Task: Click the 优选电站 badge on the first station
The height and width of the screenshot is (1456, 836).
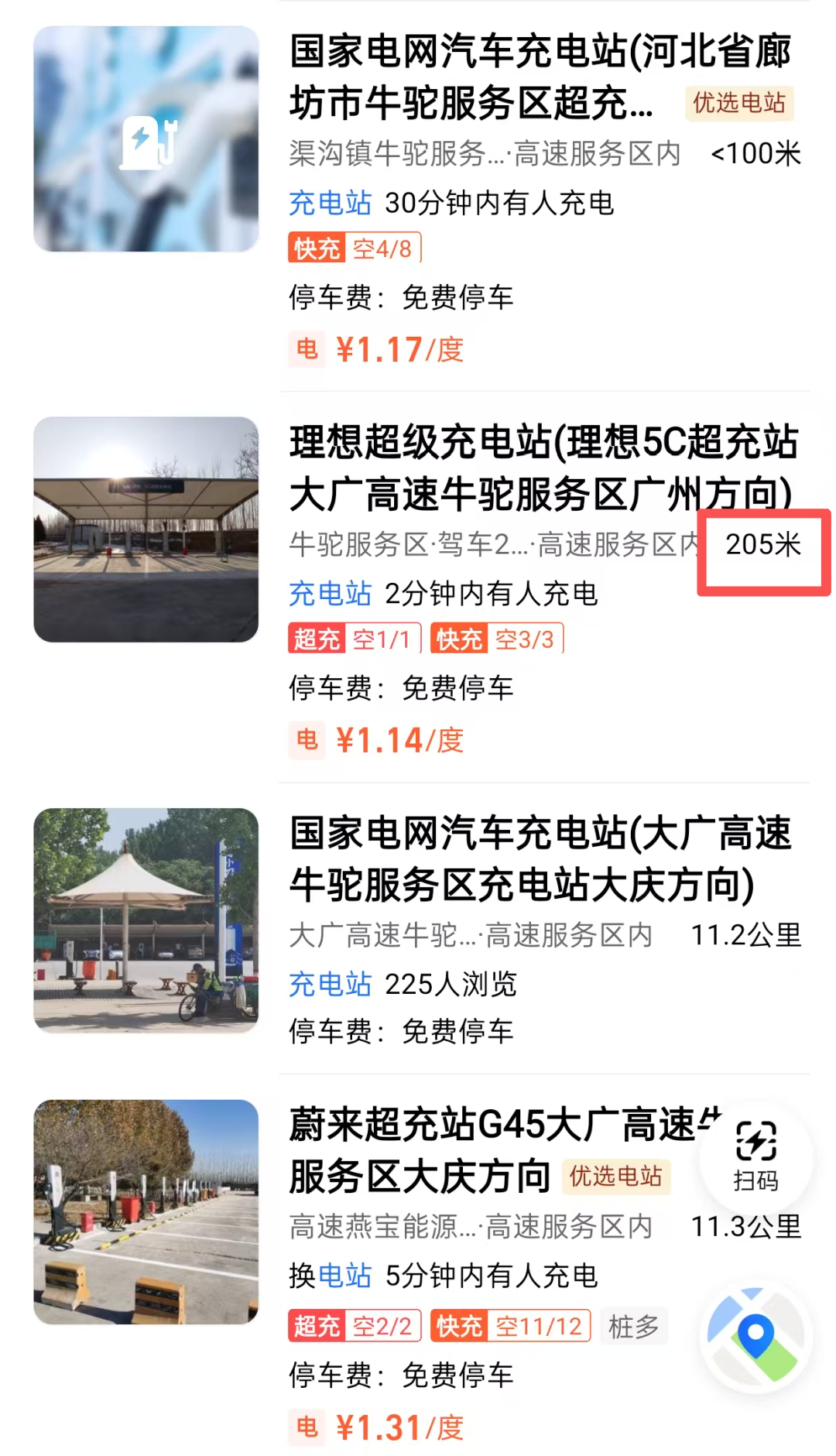Action: (738, 103)
